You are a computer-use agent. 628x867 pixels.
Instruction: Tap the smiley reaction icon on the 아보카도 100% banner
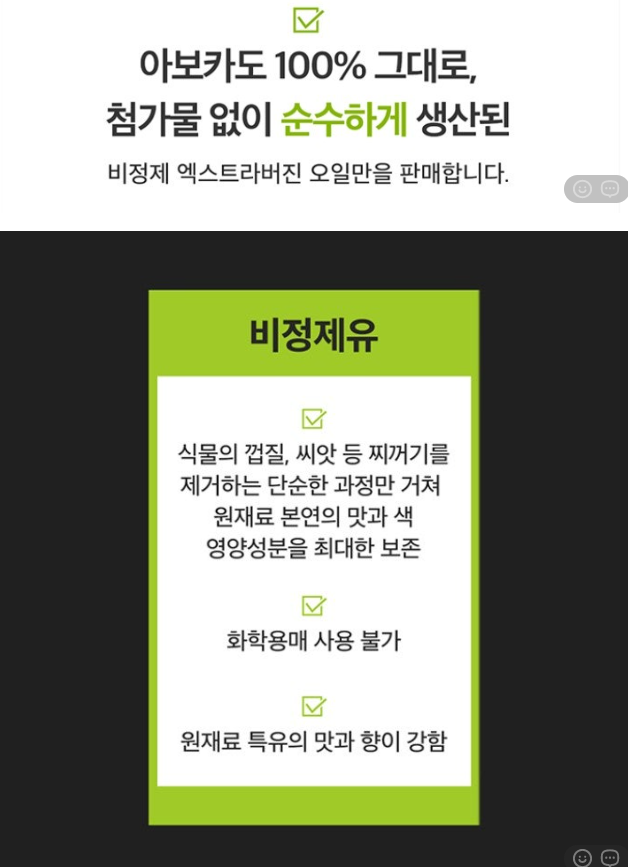click(582, 189)
